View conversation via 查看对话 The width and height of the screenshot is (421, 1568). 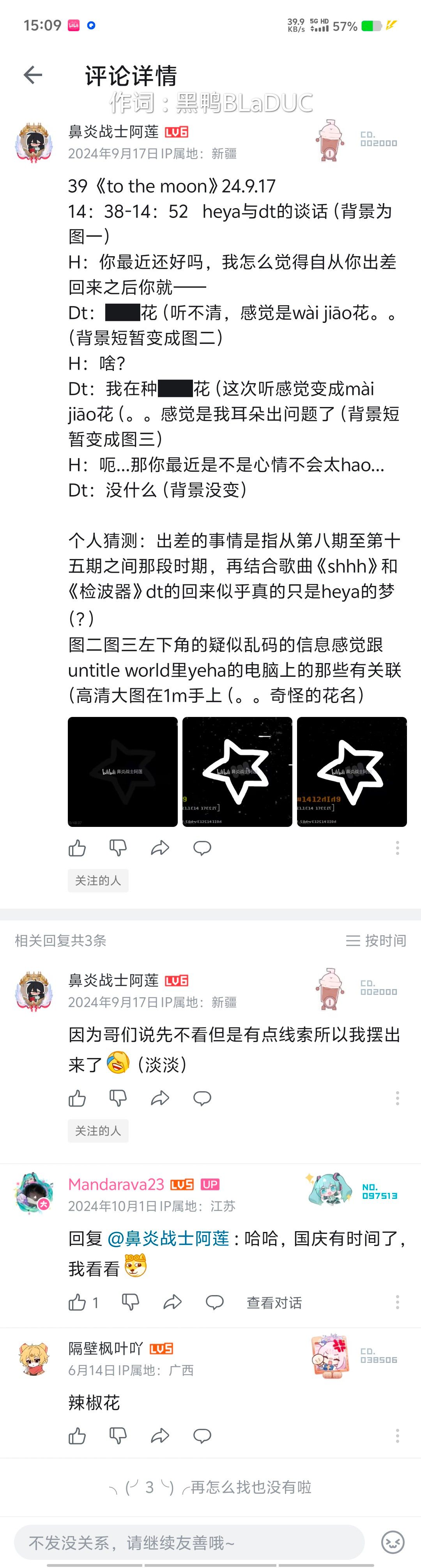coord(274,1302)
